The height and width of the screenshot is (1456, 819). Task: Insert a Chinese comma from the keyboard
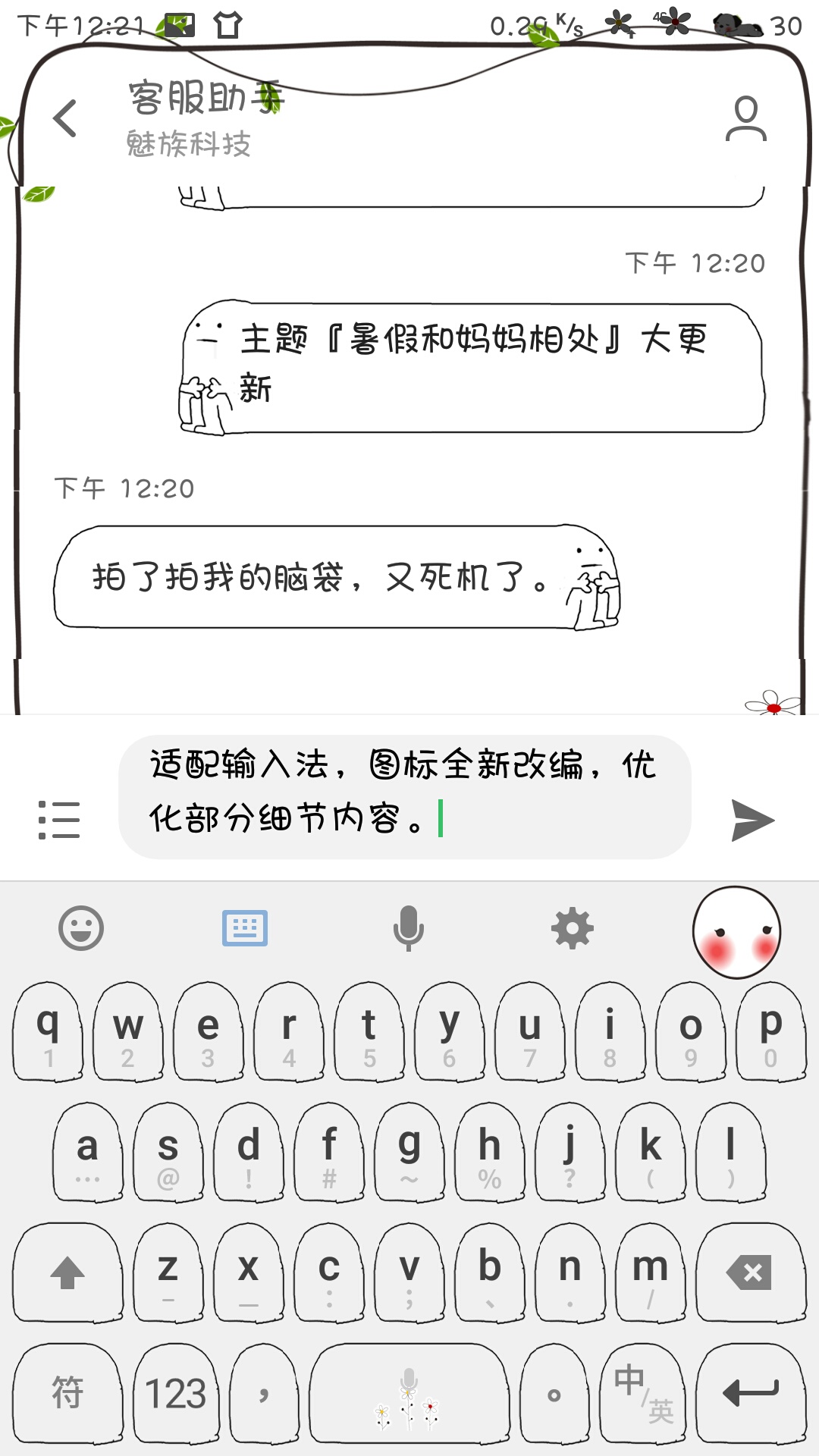pyautogui.click(x=264, y=1394)
